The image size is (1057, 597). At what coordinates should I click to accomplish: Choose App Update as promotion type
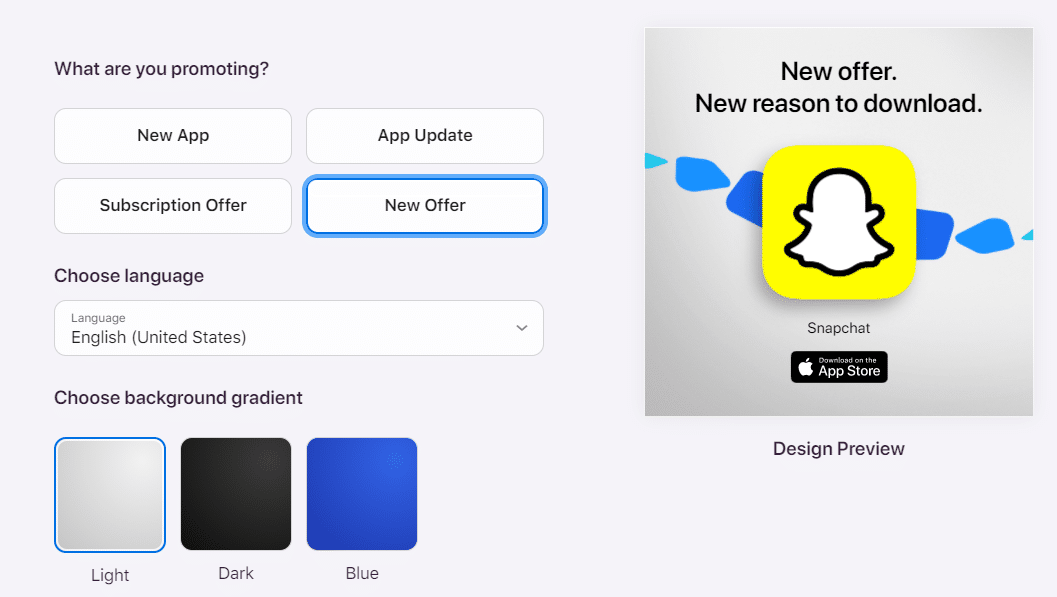425,136
